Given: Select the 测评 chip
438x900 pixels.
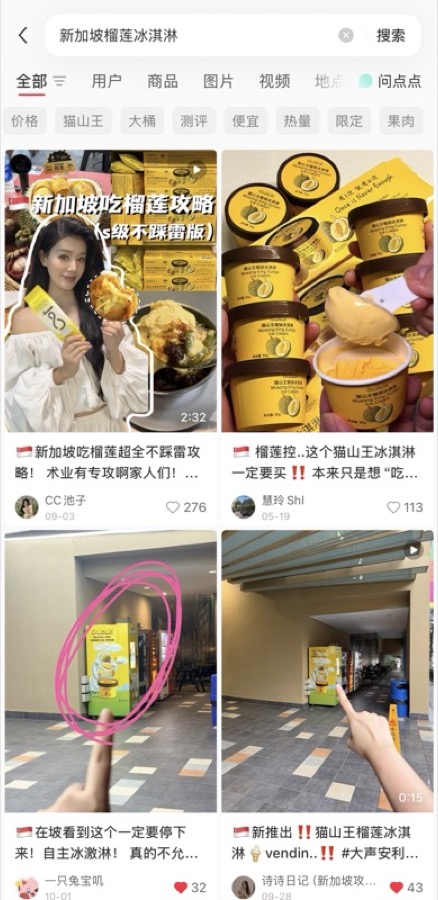Looking at the screenshot, I should [194, 121].
